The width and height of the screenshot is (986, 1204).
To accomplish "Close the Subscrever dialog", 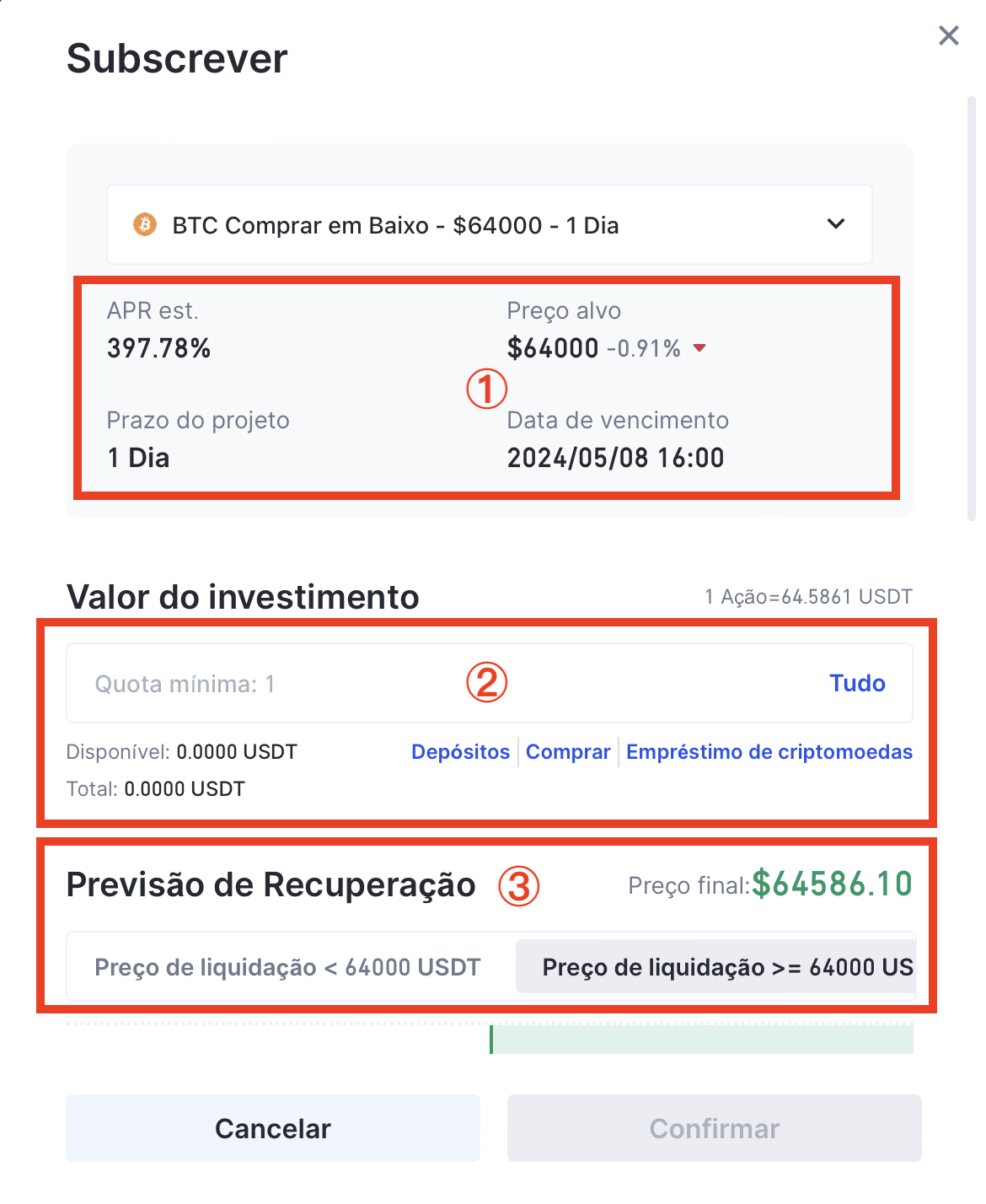I will (948, 35).
